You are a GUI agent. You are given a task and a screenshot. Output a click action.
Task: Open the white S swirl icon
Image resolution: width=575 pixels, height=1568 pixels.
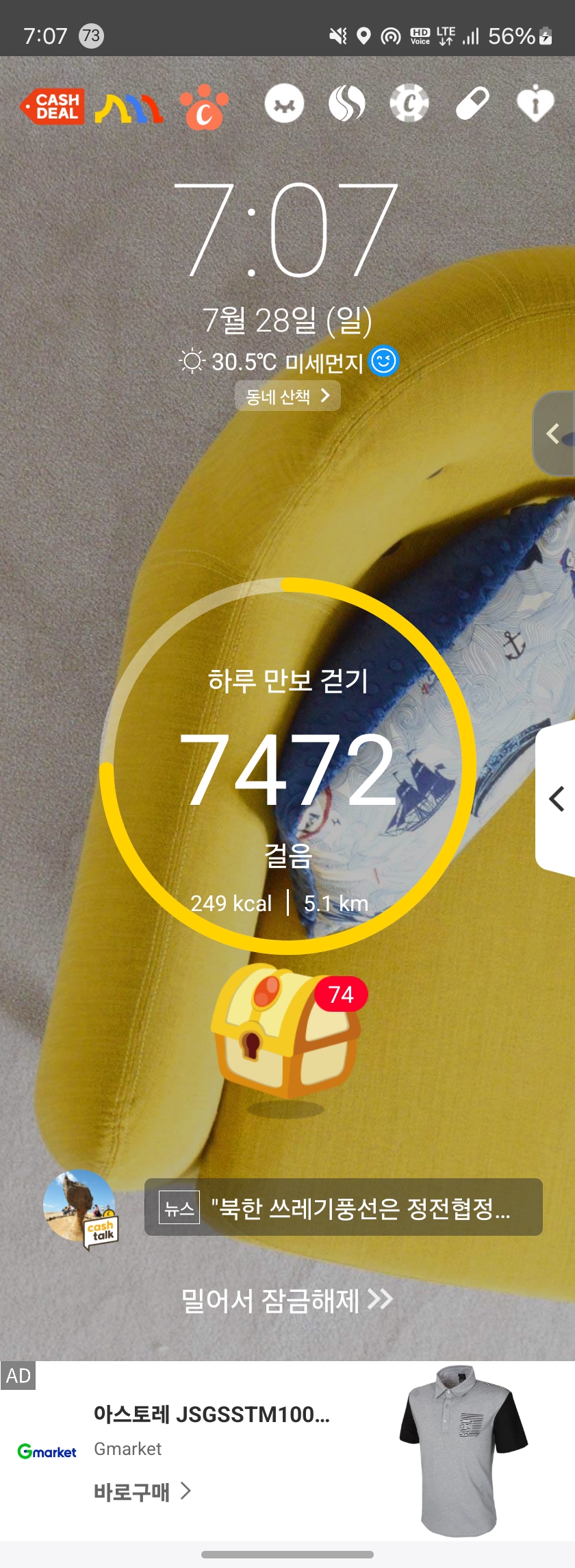(x=346, y=104)
